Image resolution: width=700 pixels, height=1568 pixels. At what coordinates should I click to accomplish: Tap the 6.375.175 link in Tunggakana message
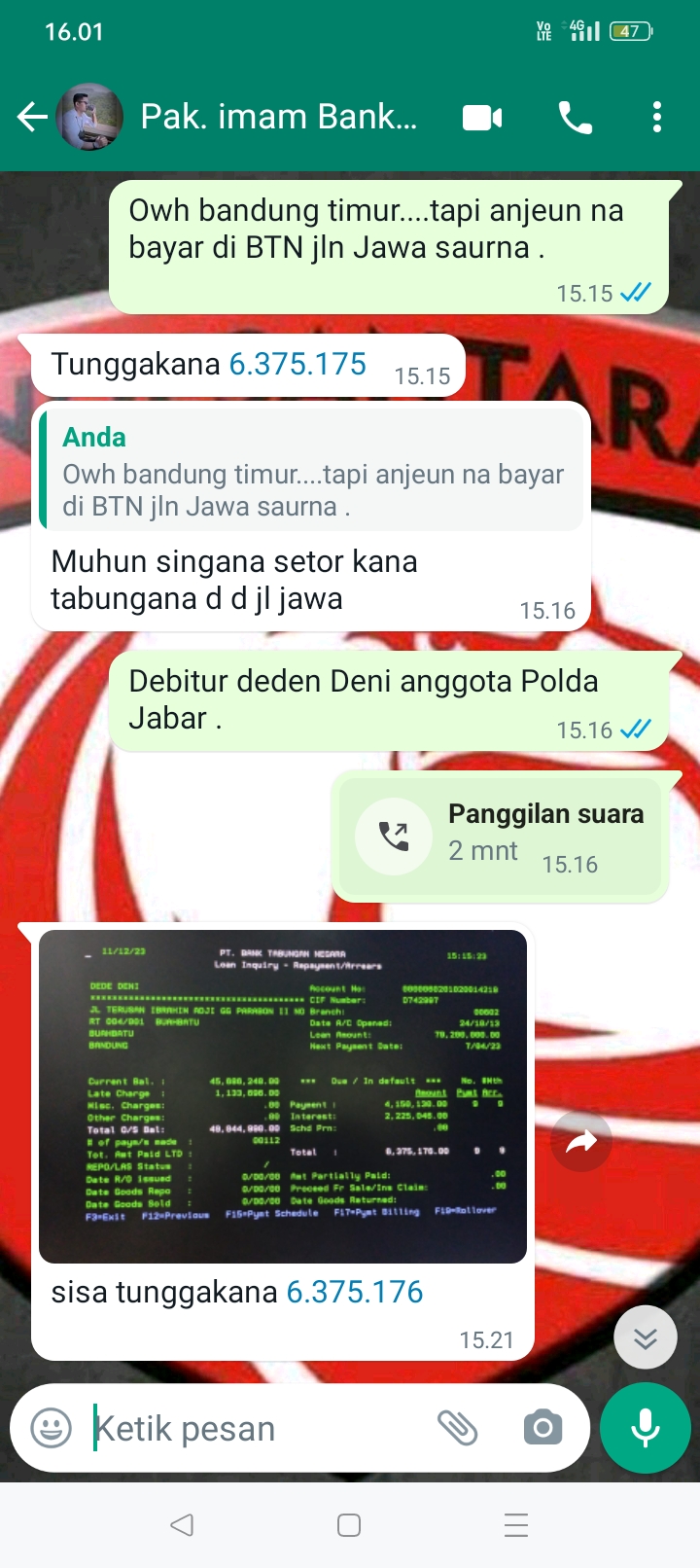(x=297, y=365)
